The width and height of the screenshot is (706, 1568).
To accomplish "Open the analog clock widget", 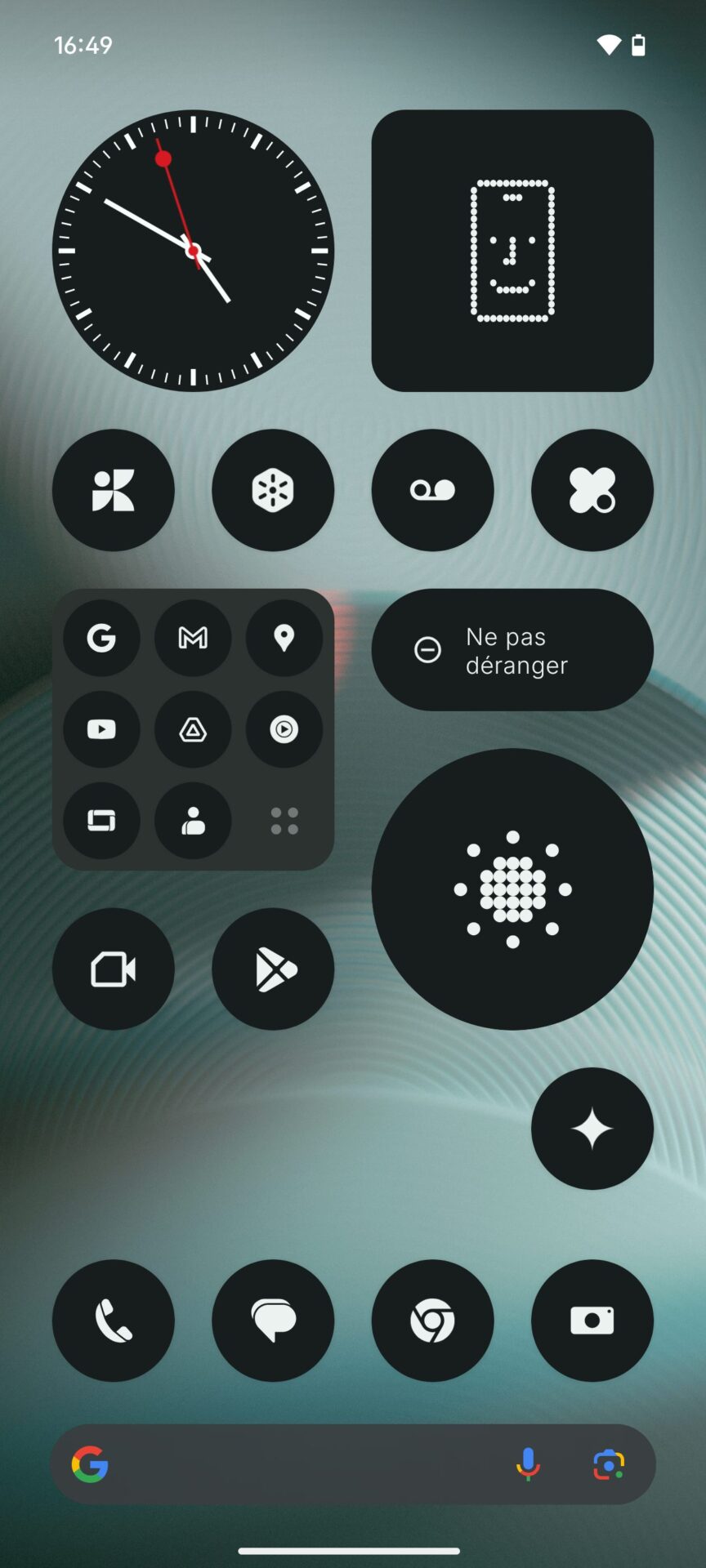I will pos(194,251).
